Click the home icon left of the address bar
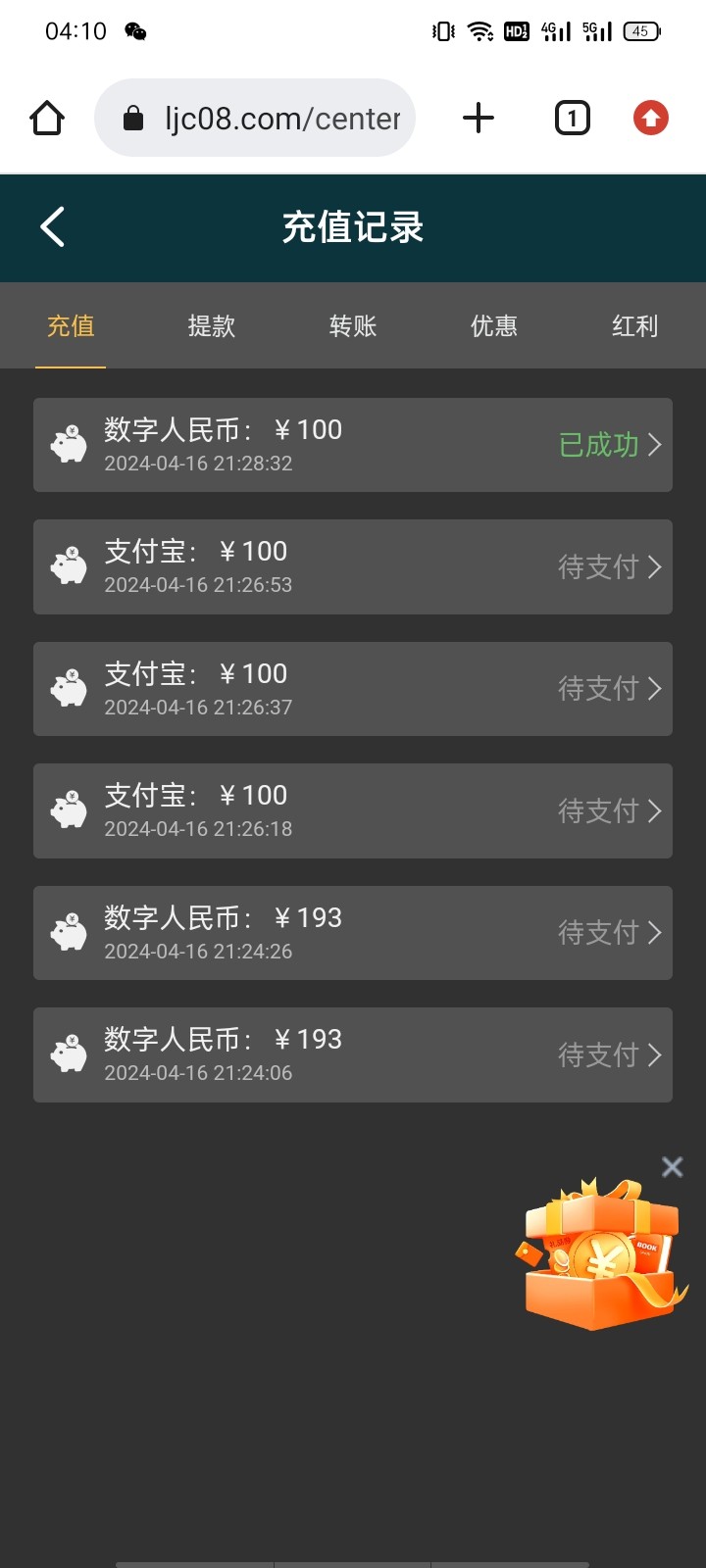Viewport: 706px width, 1568px height. [46, 118]
